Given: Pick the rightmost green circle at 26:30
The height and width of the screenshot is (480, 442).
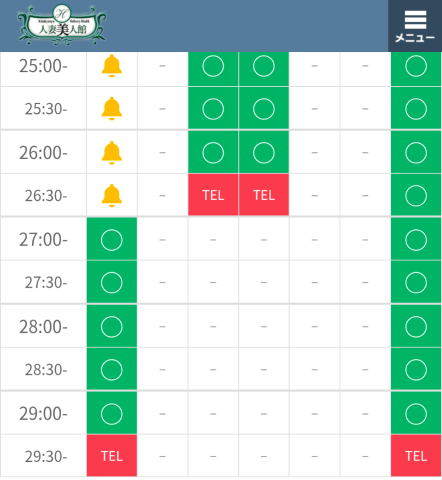Looking at the screenshot, I should coord(416,195).
